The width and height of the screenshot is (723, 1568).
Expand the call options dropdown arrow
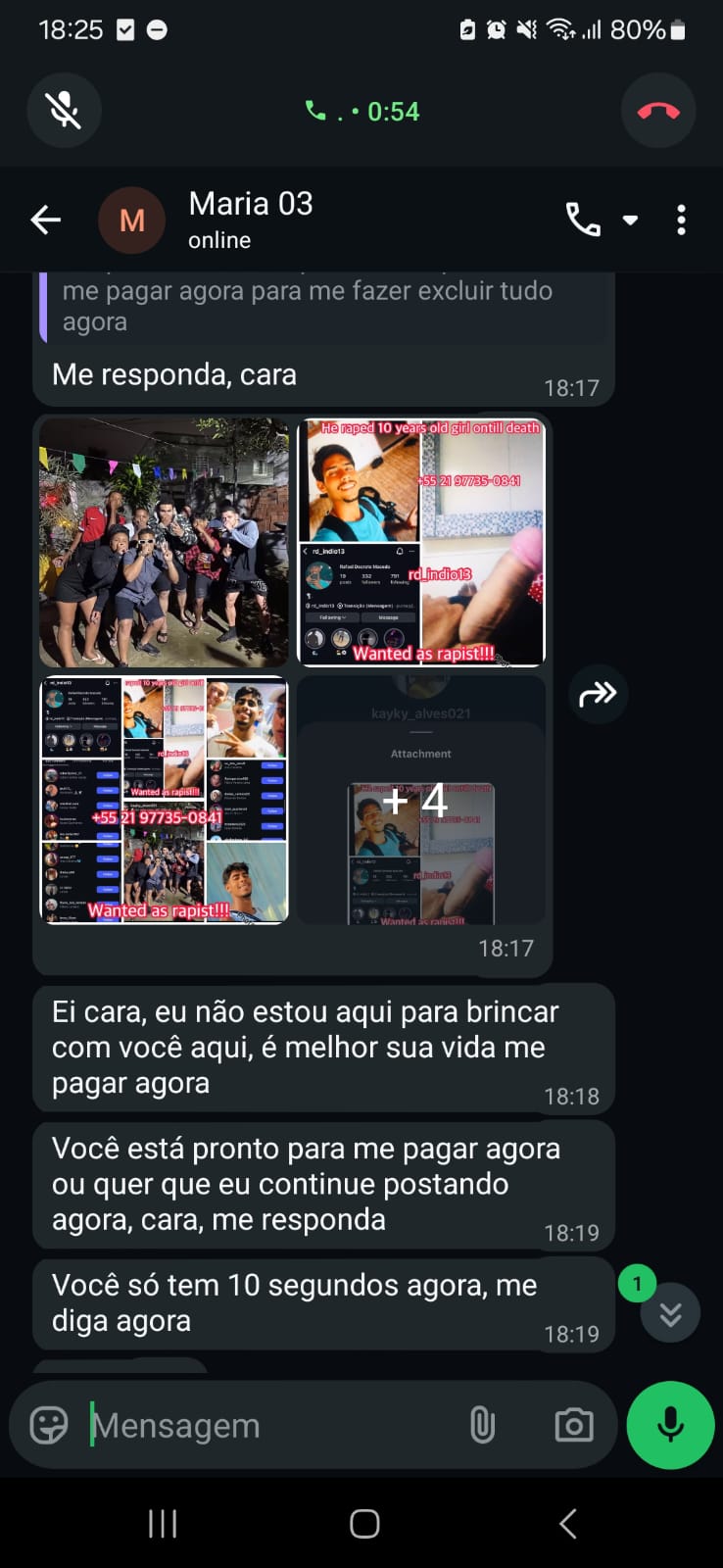click(631, 220)
